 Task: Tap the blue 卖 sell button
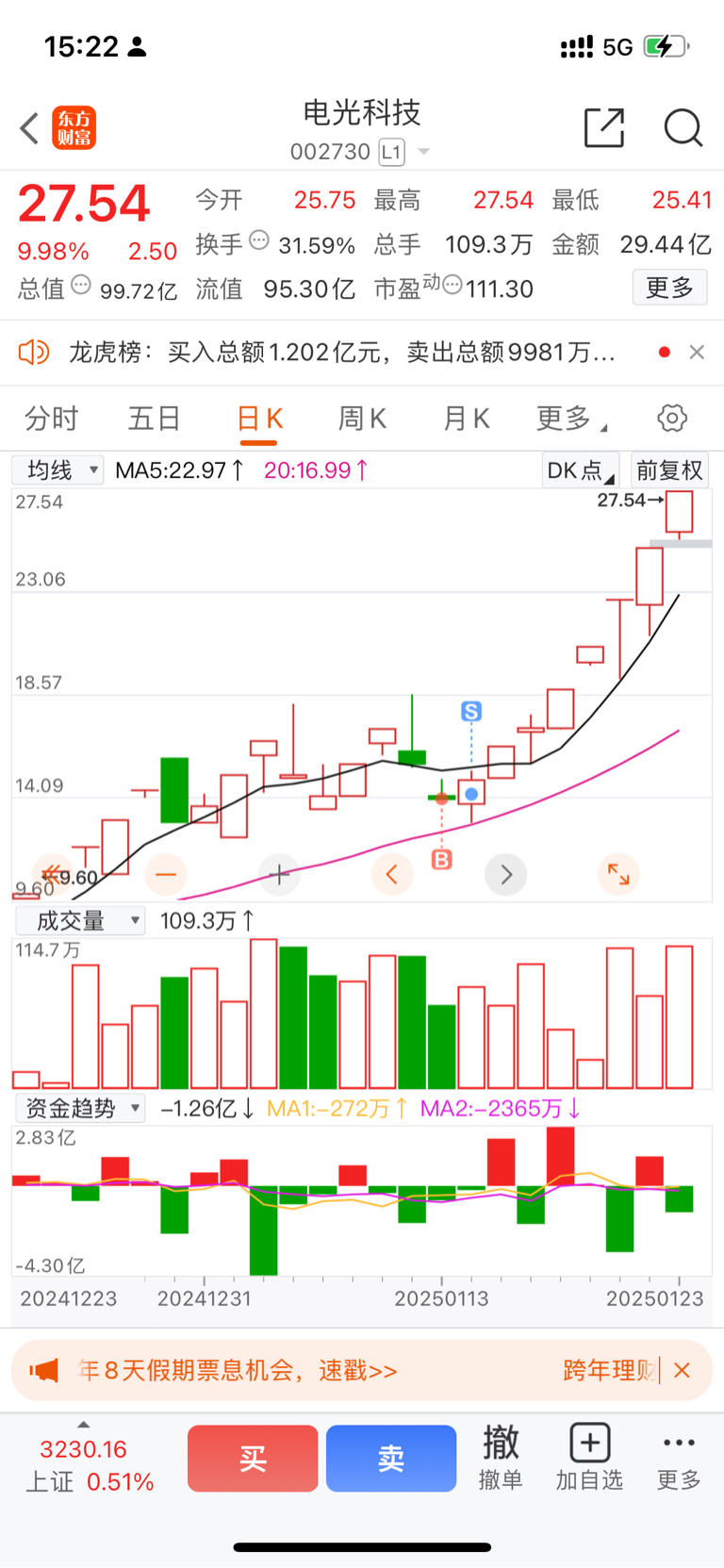[x=391, y=1459]
